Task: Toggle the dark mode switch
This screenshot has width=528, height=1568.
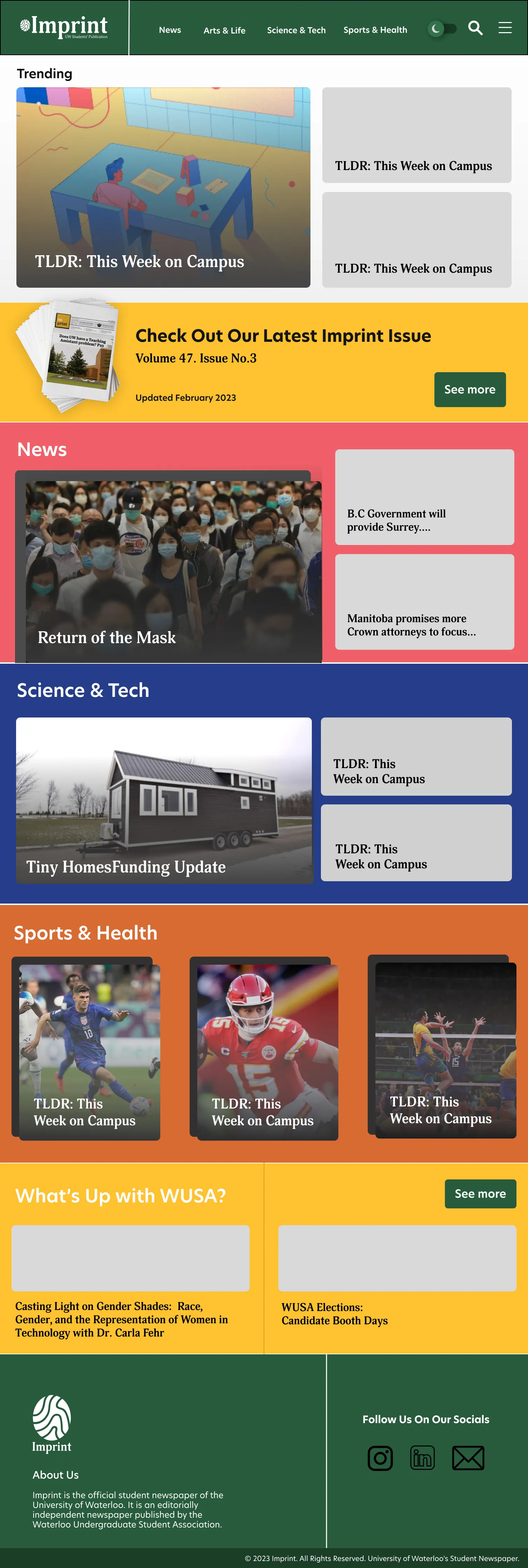Action: pos(443,28)
